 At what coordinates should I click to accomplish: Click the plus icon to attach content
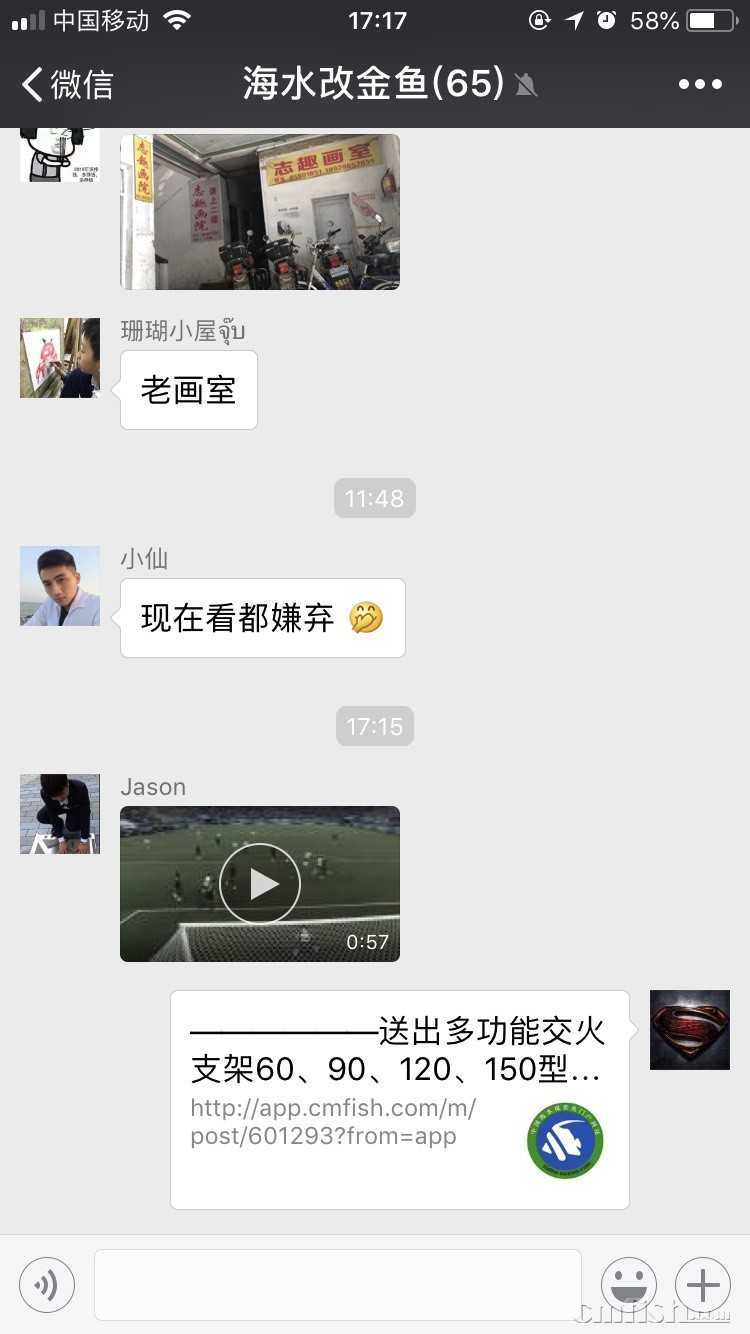pos(702,1285)
